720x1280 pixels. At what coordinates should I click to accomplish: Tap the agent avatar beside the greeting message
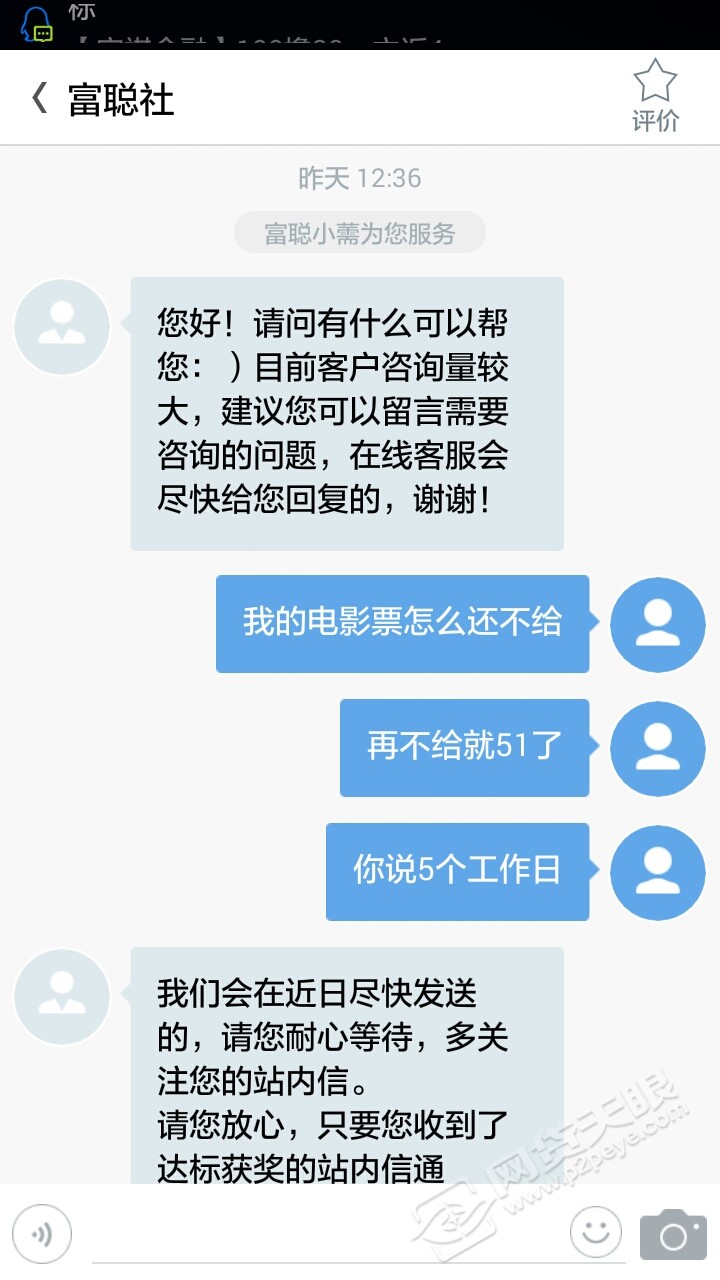pos(62,327)
